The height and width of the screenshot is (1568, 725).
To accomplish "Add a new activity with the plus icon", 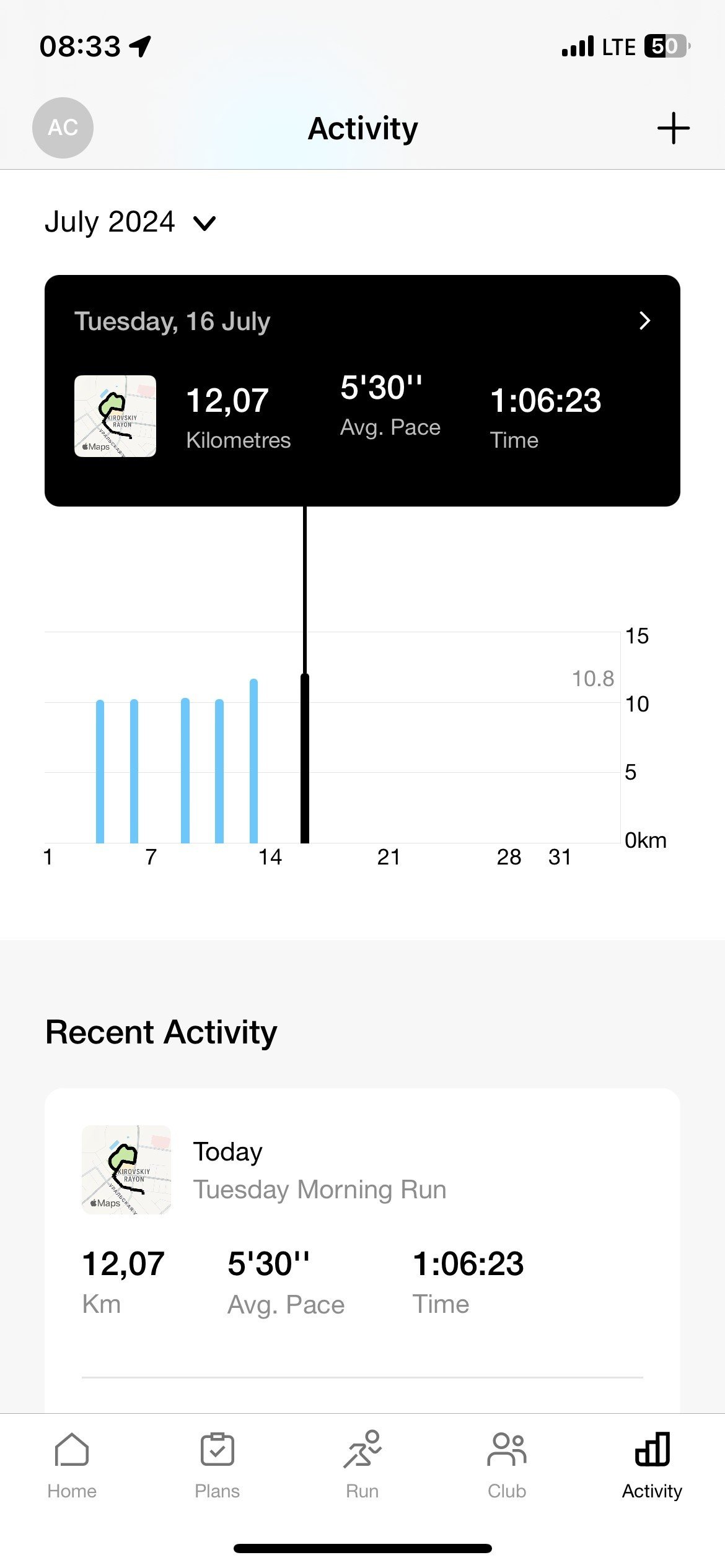I will pyautogui.click(x=673, y=128).
